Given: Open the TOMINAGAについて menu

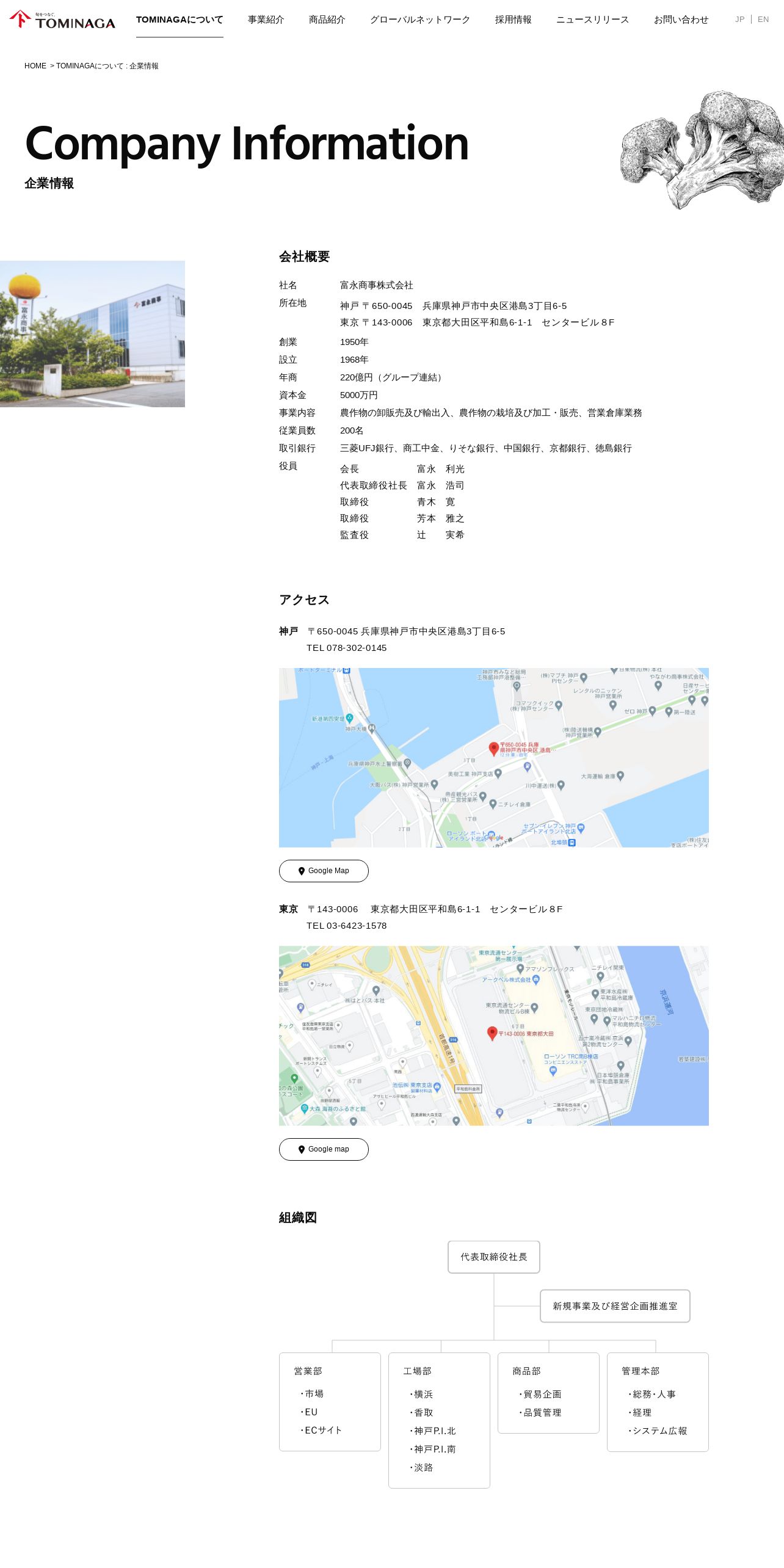Looking at the screenshot, I should (x=180, y=20).
